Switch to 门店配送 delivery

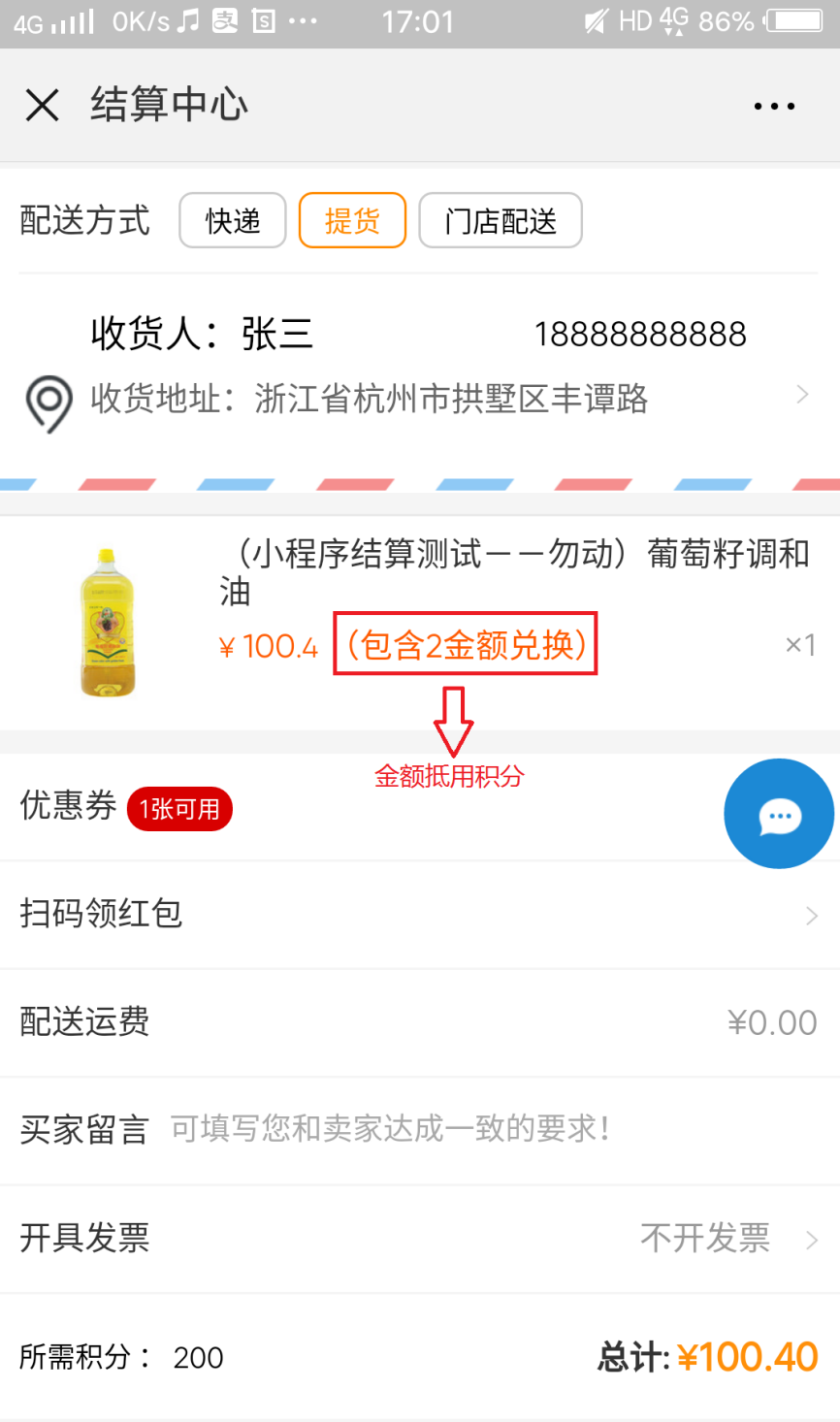[501, 221]
